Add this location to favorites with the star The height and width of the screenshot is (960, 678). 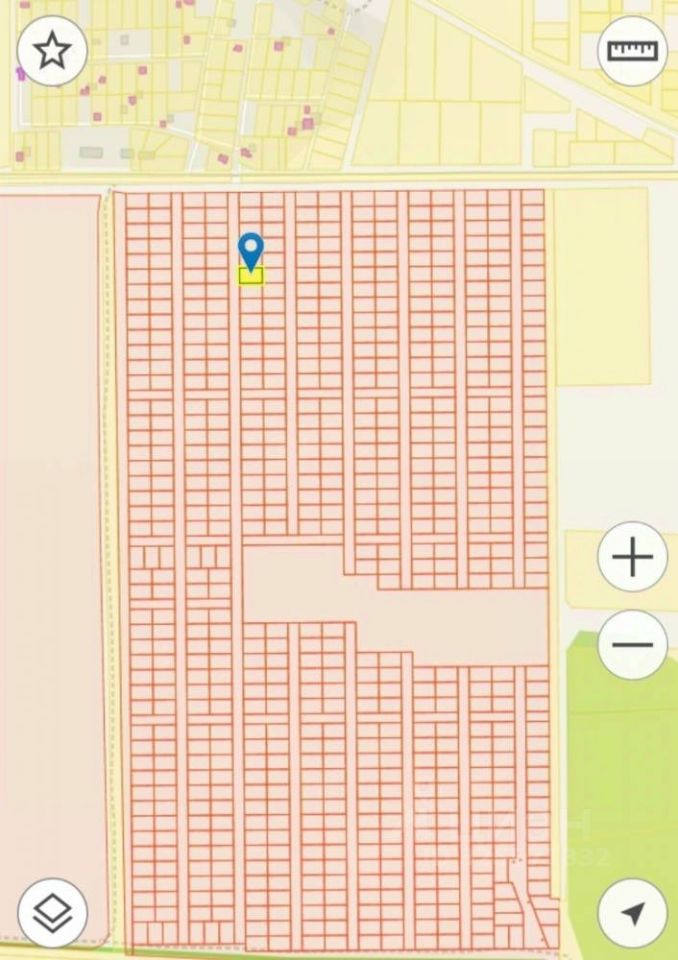click(52, 50)
